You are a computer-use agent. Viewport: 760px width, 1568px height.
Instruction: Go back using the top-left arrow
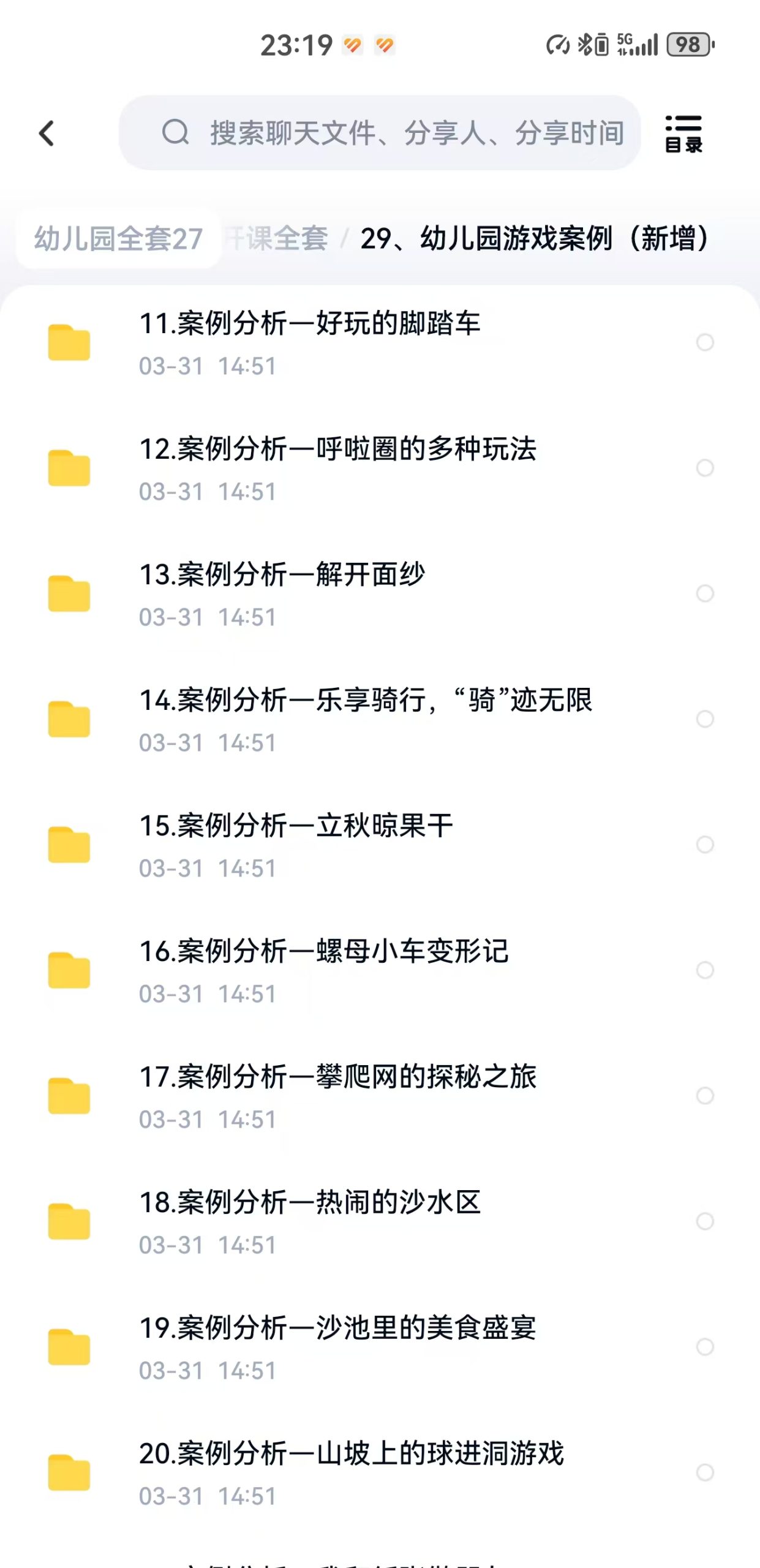(47, 133)
